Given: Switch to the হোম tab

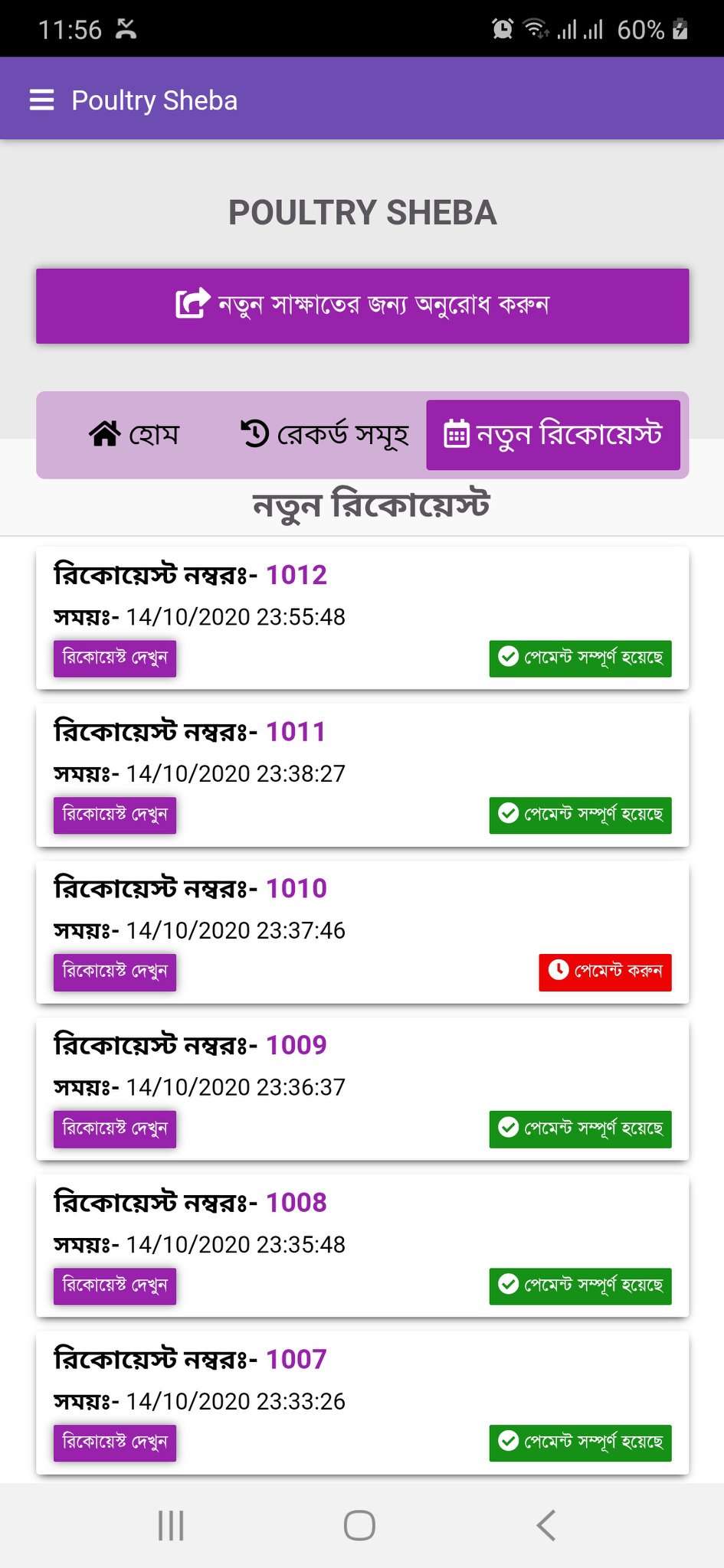Looking at the screenshot, I should (134, 434).
